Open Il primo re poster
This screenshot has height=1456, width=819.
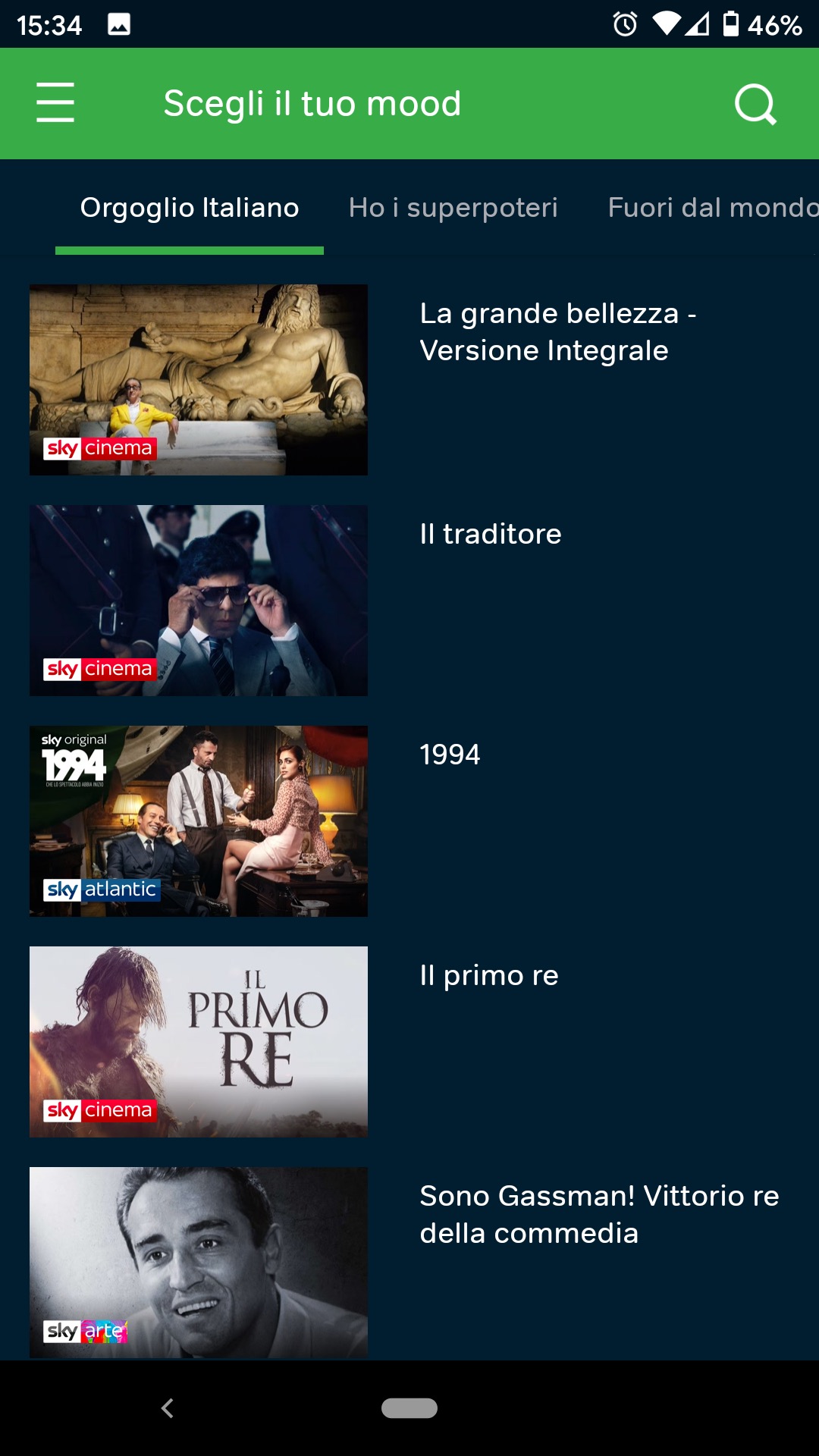pyautogui.click(x=199, y=1042)
